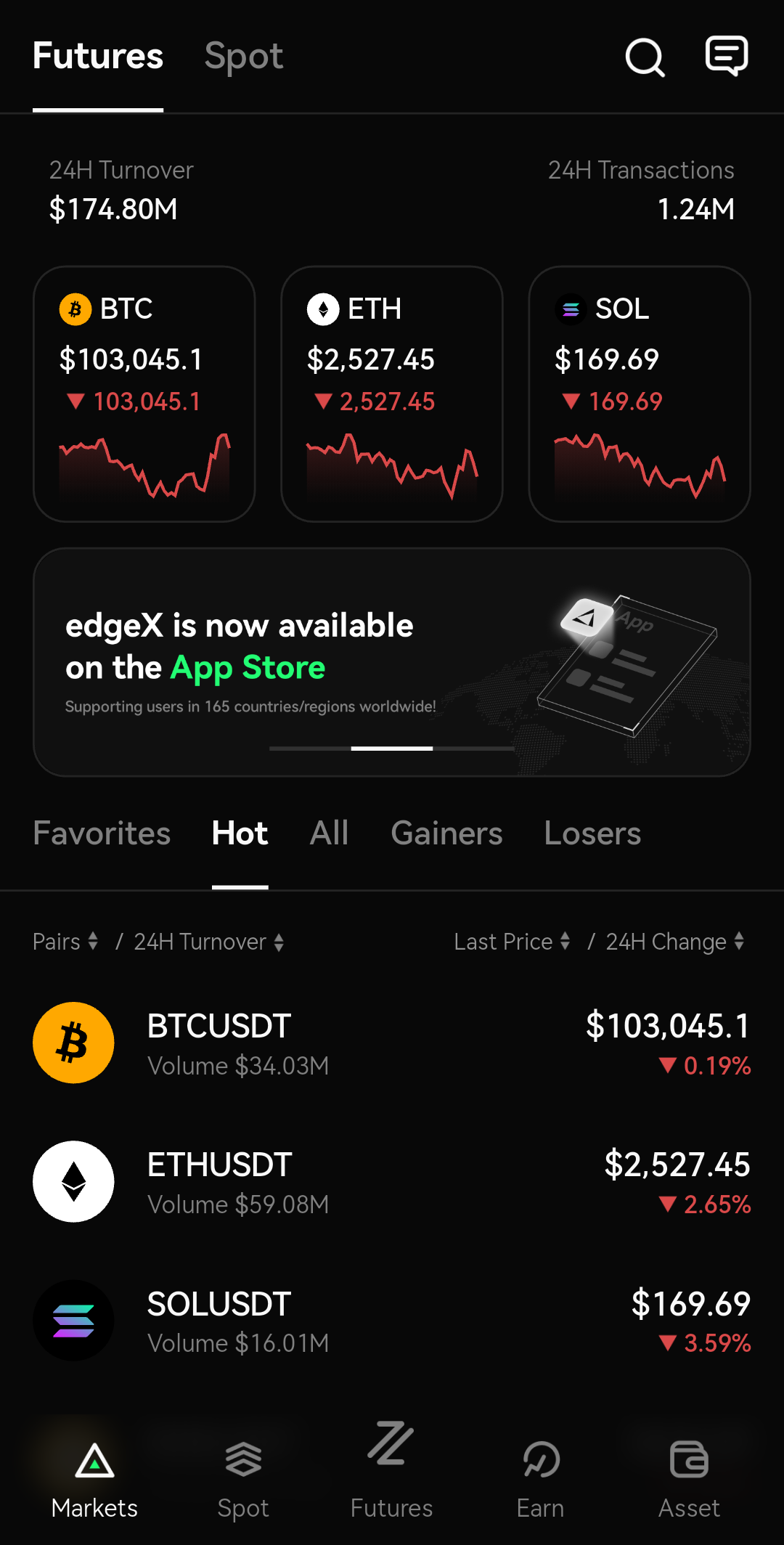The height and width of the screenshot is (1545, 784).
Task: Open the ETH price card
Action: click(392, 394)
